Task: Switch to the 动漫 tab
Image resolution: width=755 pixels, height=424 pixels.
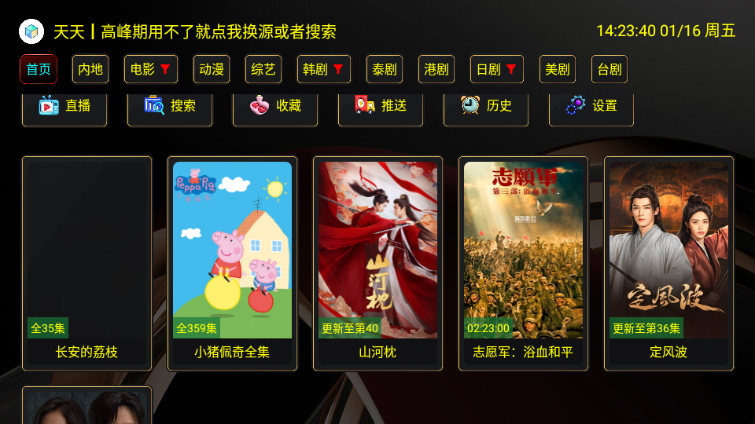Action: point(211,69)
